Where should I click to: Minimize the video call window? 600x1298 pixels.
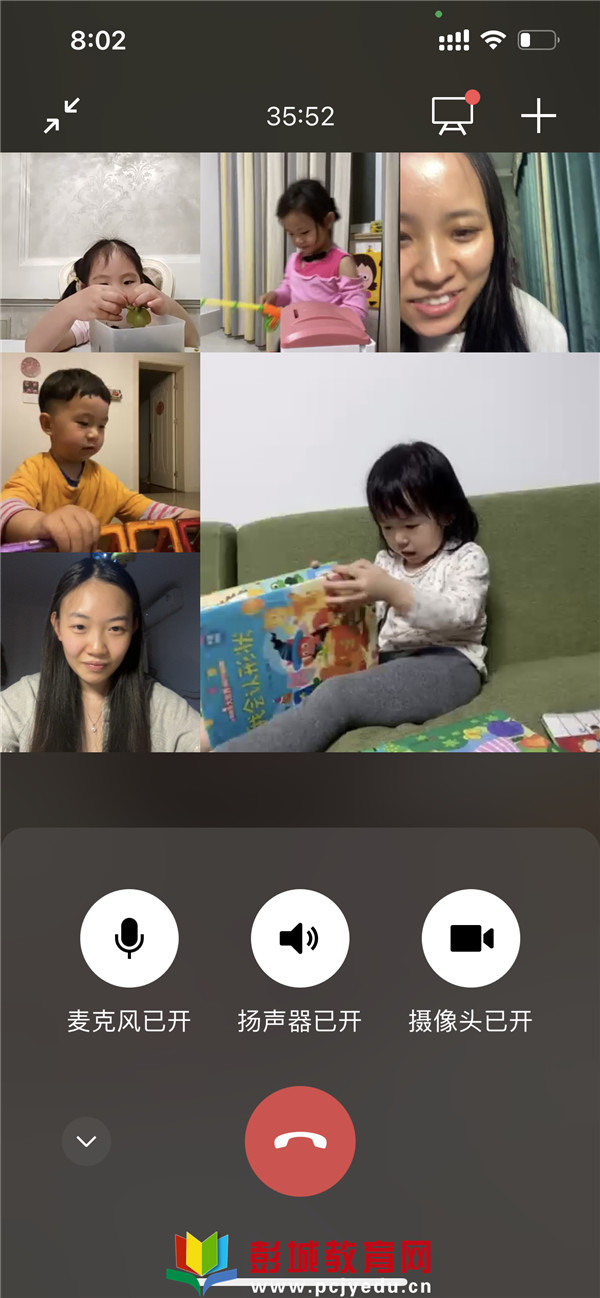coord(62,116)
